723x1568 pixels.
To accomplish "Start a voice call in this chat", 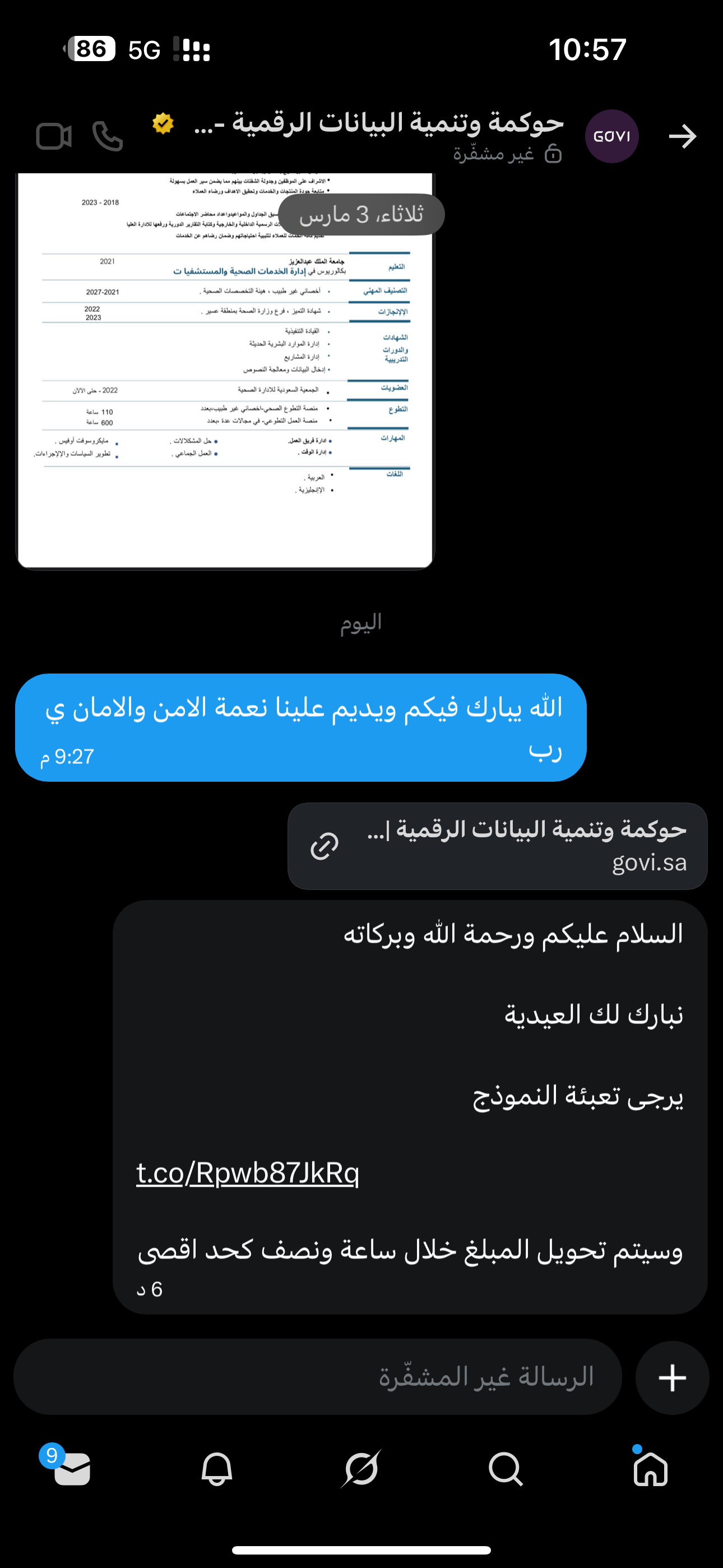I will pyautogui.click(x=108, y=136).
